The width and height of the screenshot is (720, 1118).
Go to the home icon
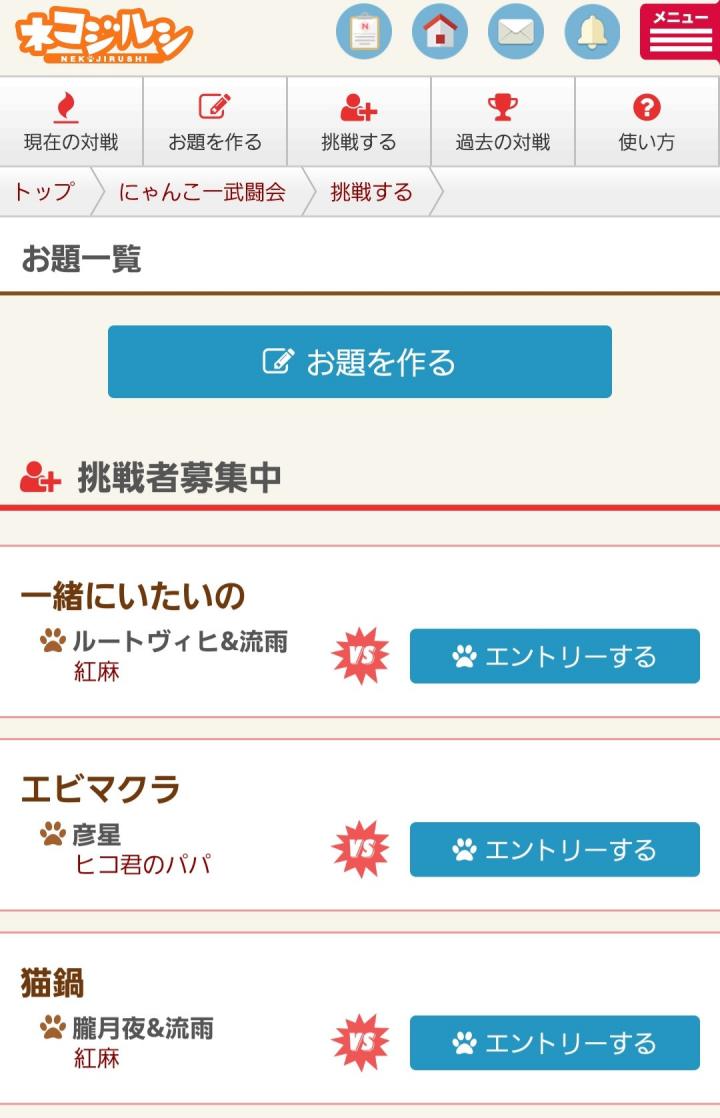(440, 31)
